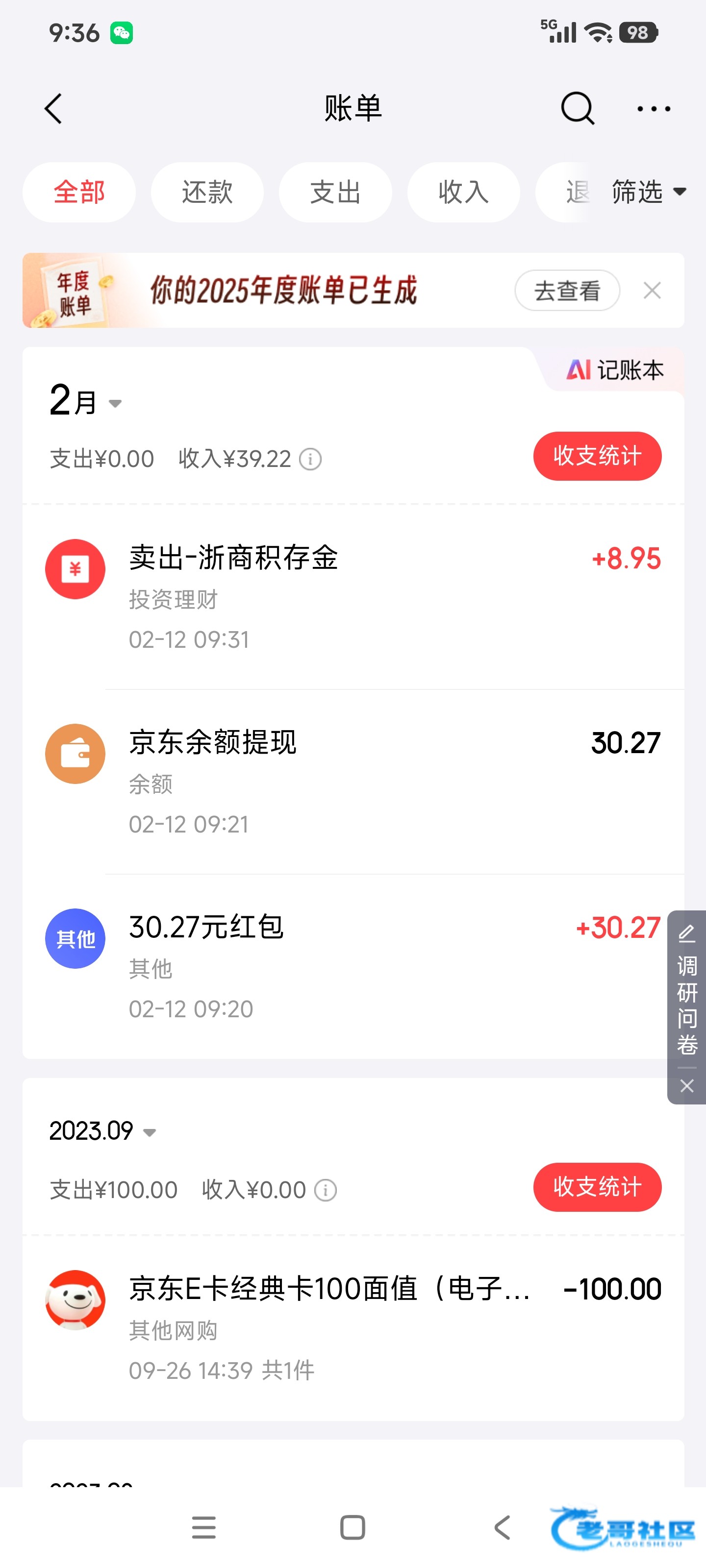
Task: Expand the 2月 month picker
Action: tap(85, 402)
